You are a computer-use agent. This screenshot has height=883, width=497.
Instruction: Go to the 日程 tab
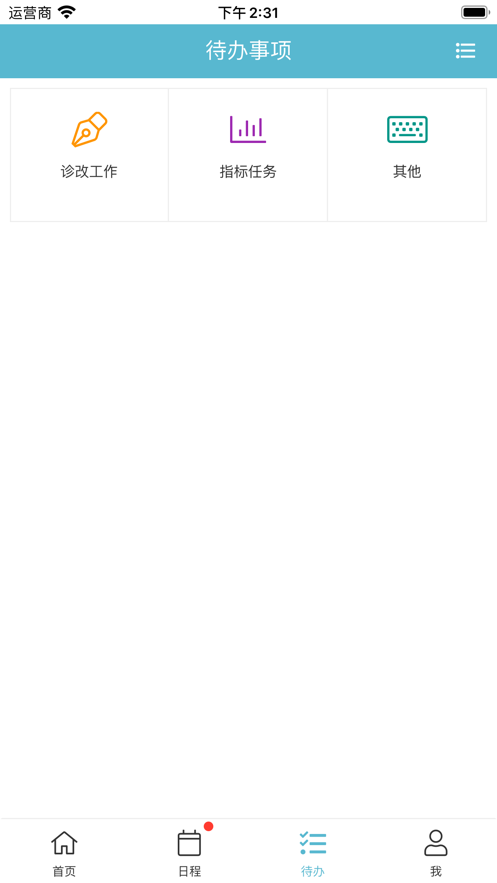click(x=190, y=853)
